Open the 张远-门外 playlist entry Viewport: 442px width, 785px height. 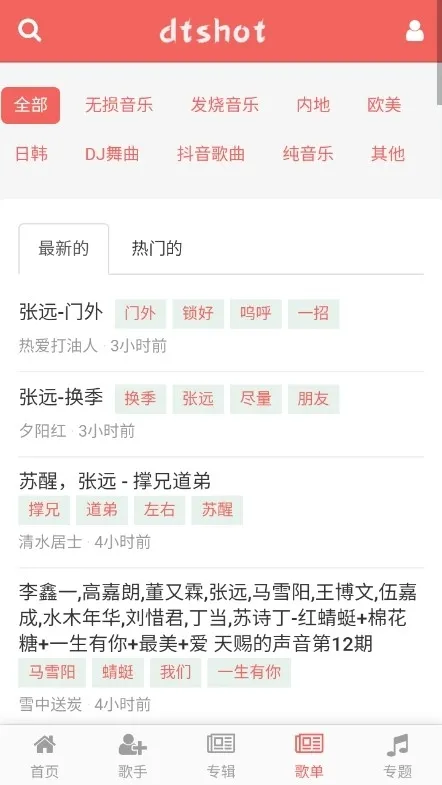[x=61, y=312]
